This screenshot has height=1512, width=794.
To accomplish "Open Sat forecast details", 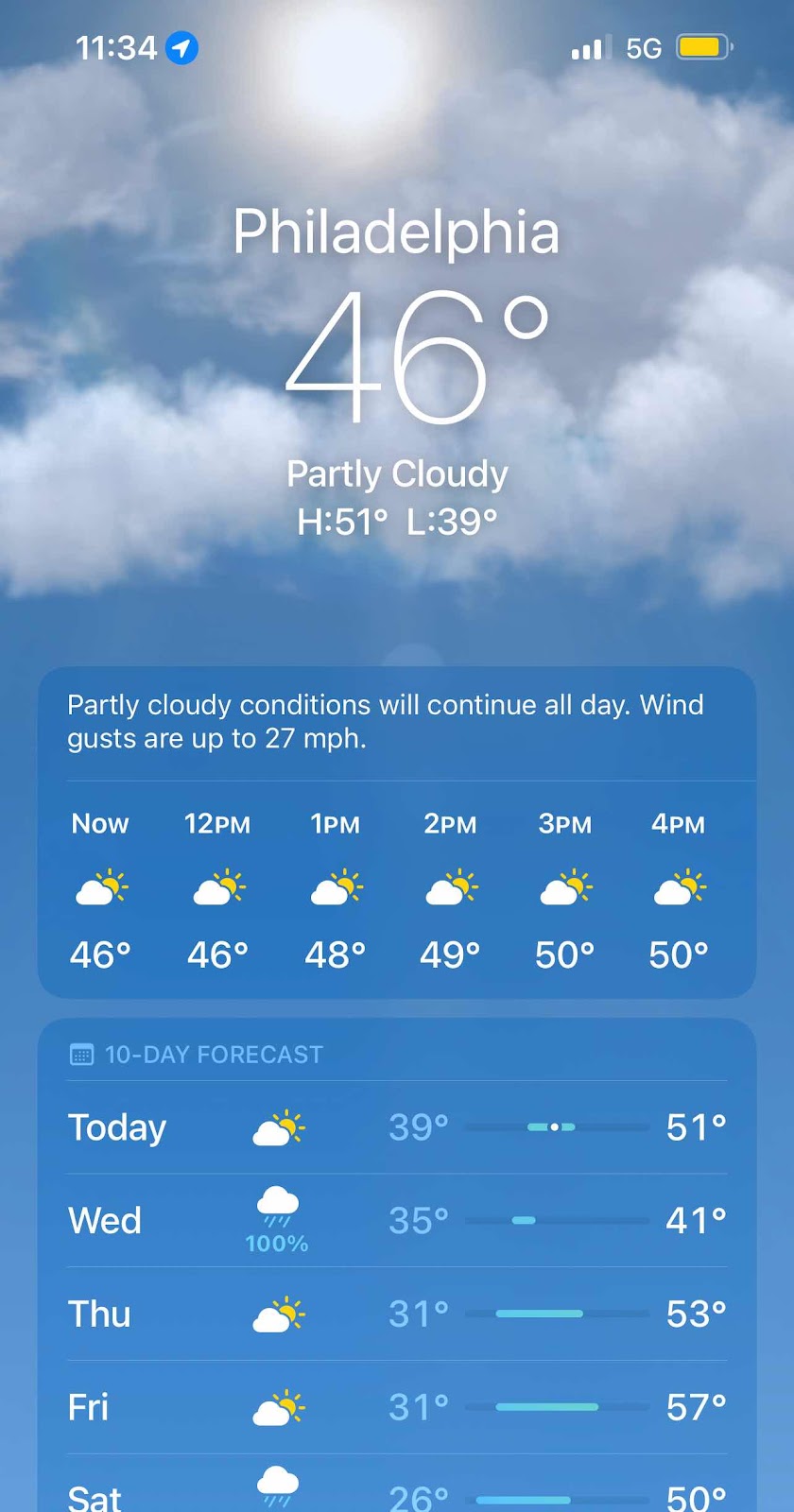I will 396,1493.
